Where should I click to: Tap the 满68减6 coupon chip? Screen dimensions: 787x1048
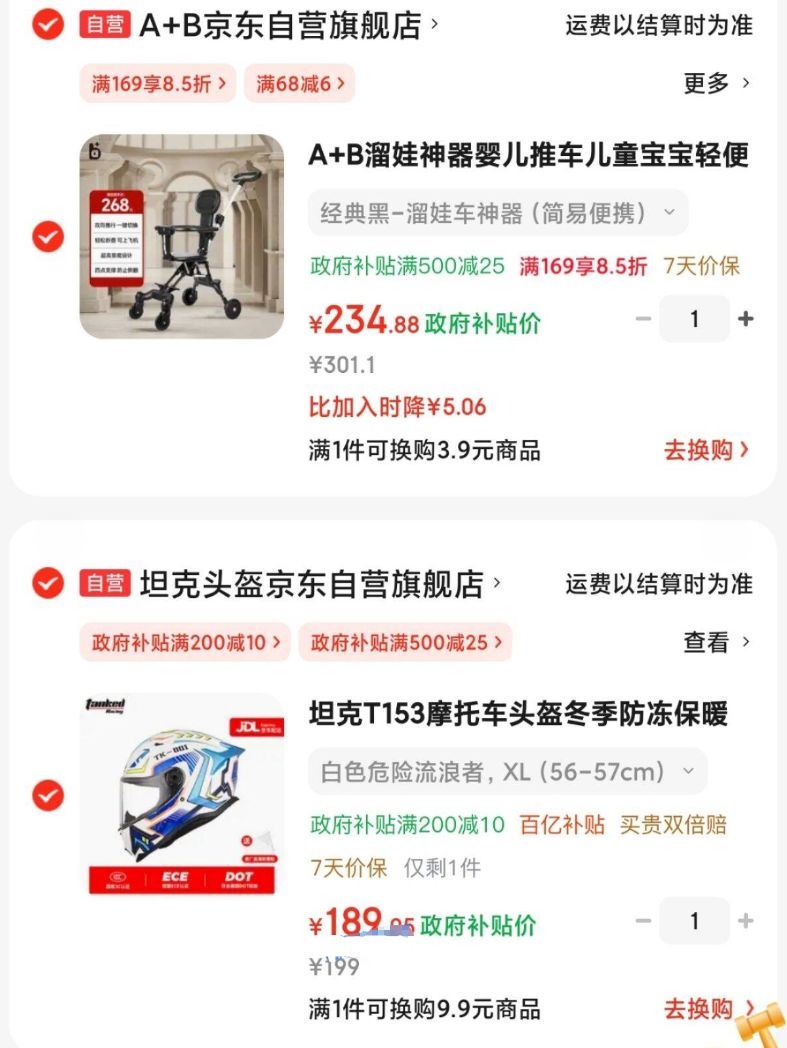[x=300, y=84]
